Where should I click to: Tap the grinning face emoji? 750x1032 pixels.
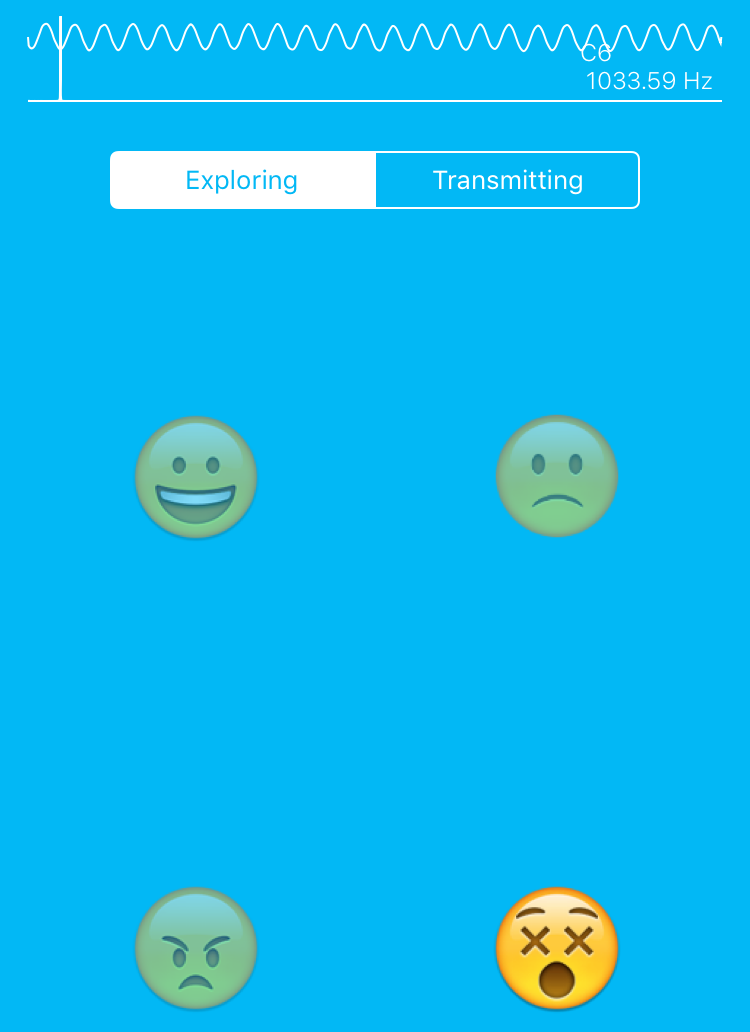[x=196, y=477]
